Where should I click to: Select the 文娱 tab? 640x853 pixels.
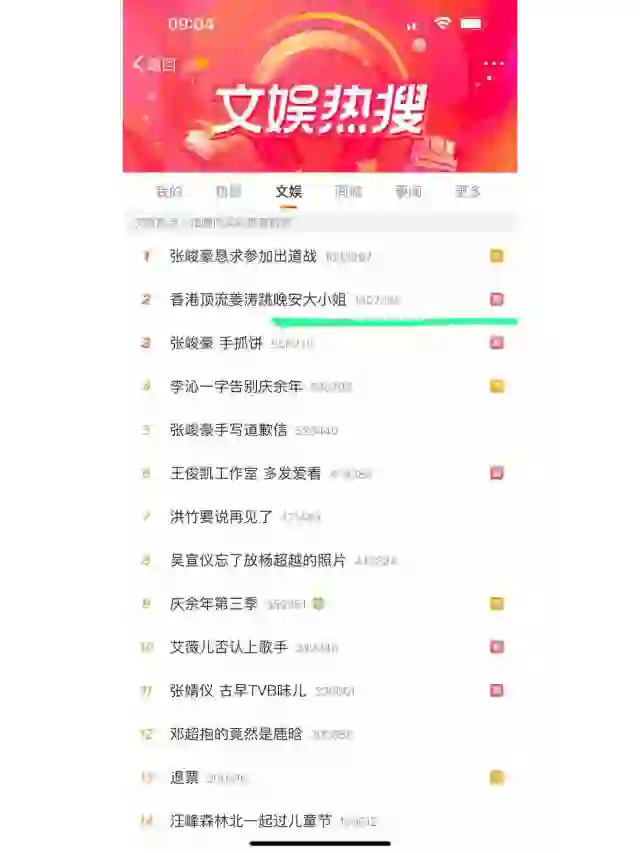tap(289, 192)
